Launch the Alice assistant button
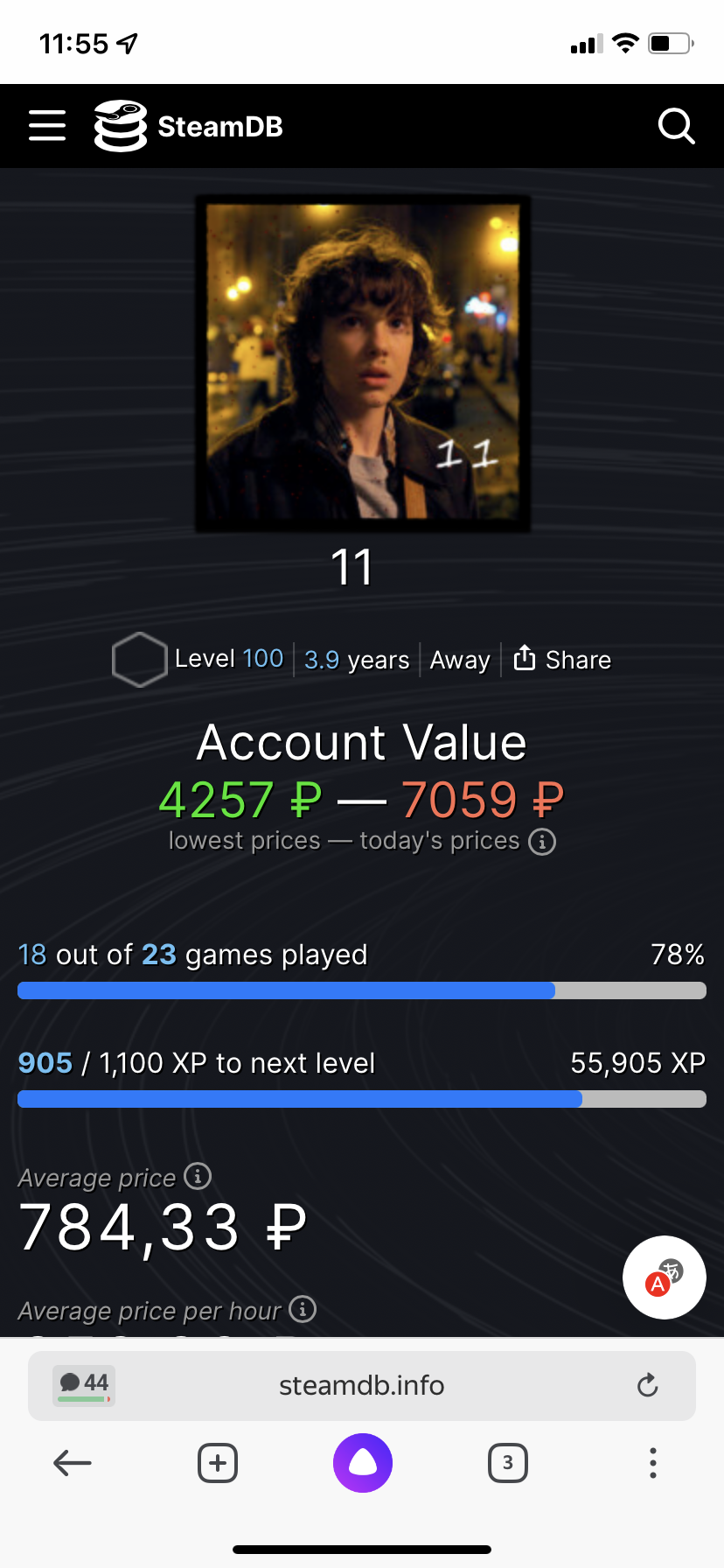724x1568 pixels. pos(363,1462)
